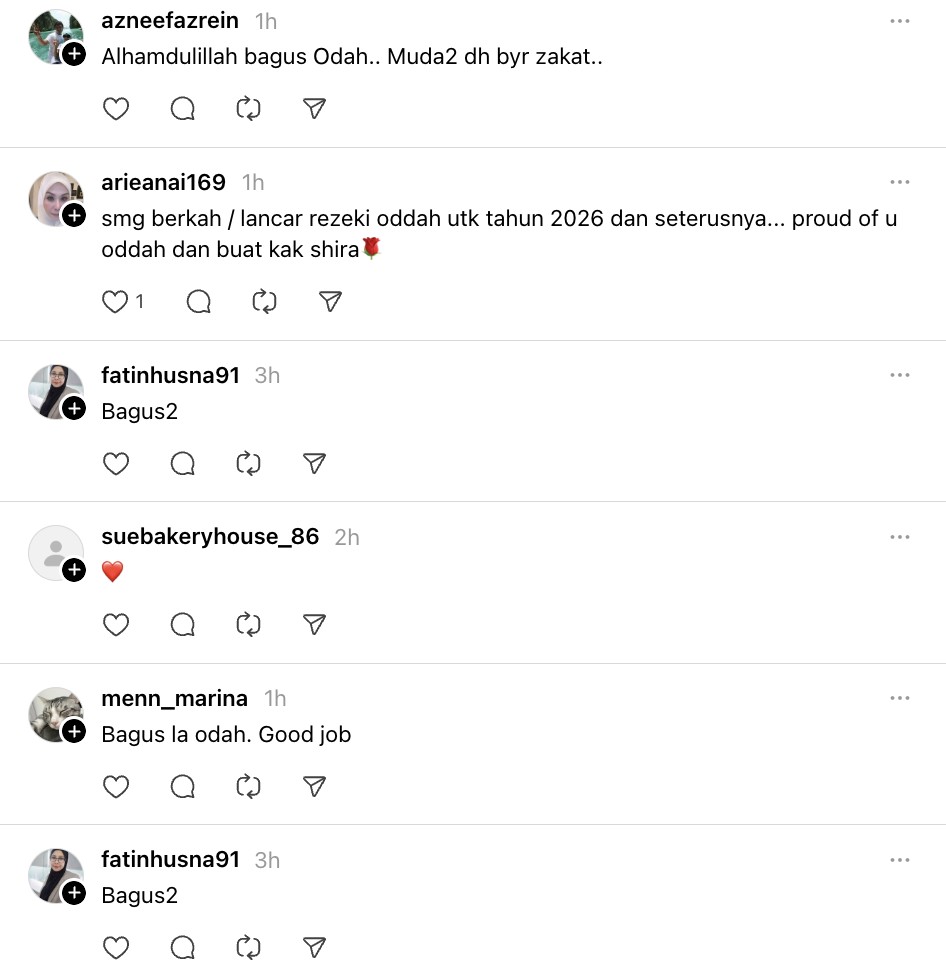Like azneefazrein's comment
The image size is (946, 974).
[116, 109]
